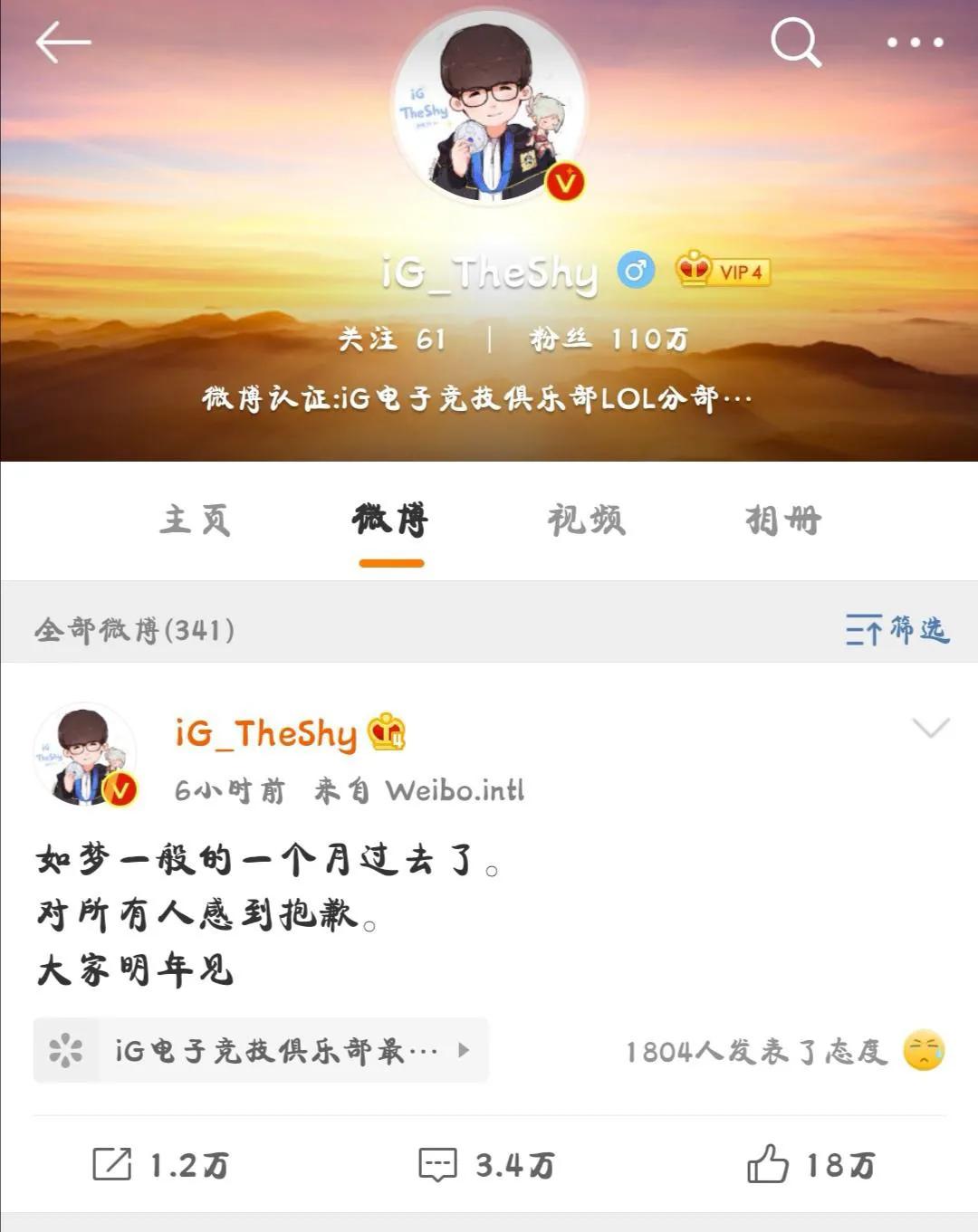Go back using the top-left arrow

(x=62, y=43)
